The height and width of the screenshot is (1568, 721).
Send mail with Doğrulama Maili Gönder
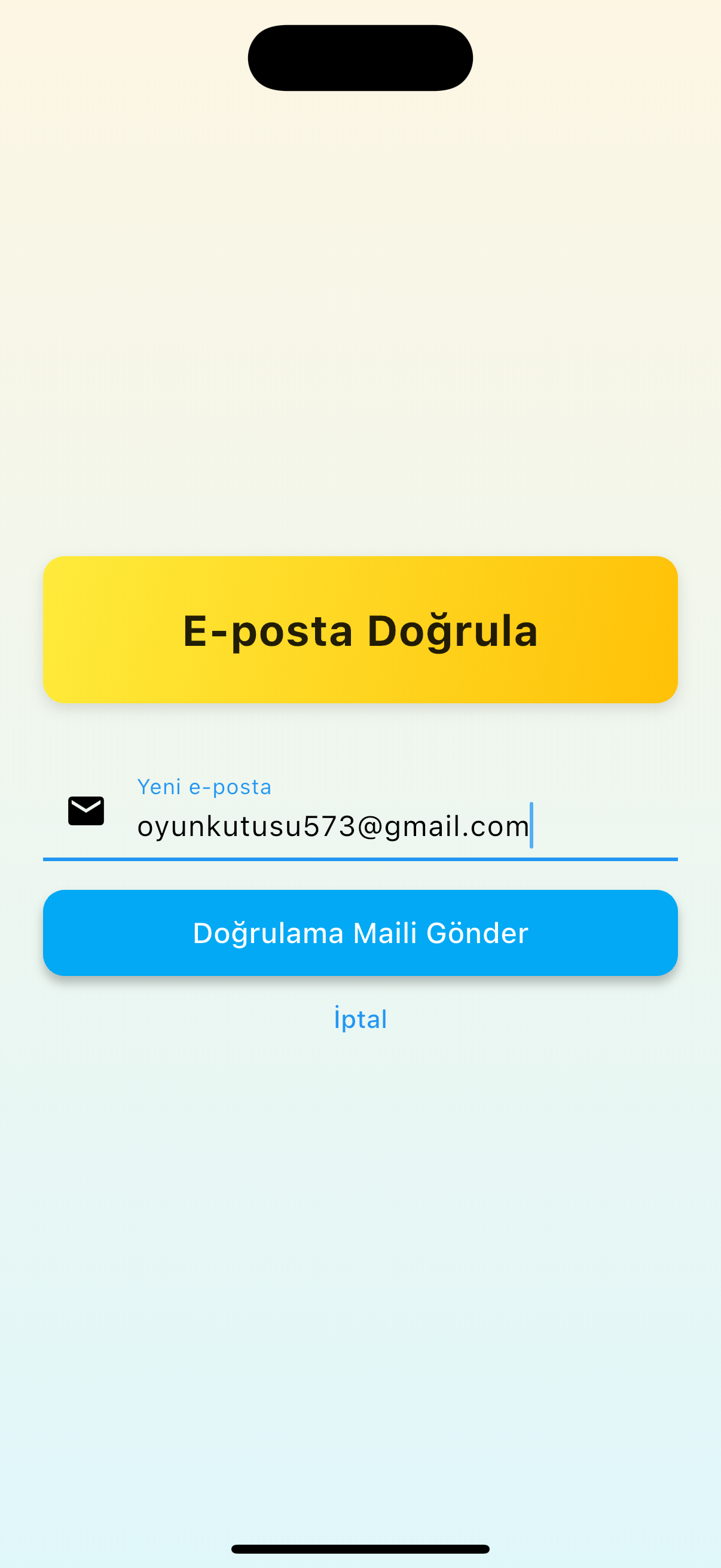pos(360,932)
